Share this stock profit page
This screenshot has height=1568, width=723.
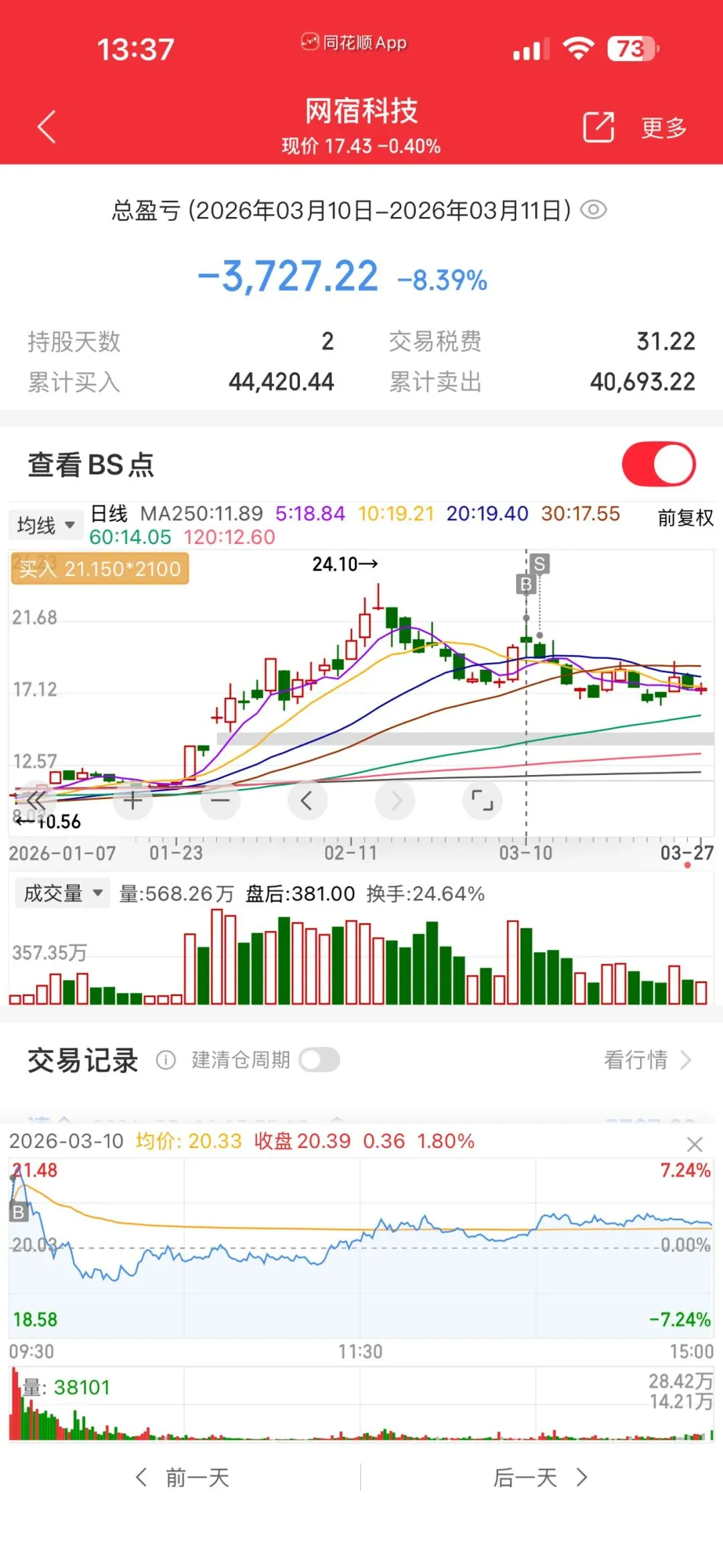click(x=598, y=127)
